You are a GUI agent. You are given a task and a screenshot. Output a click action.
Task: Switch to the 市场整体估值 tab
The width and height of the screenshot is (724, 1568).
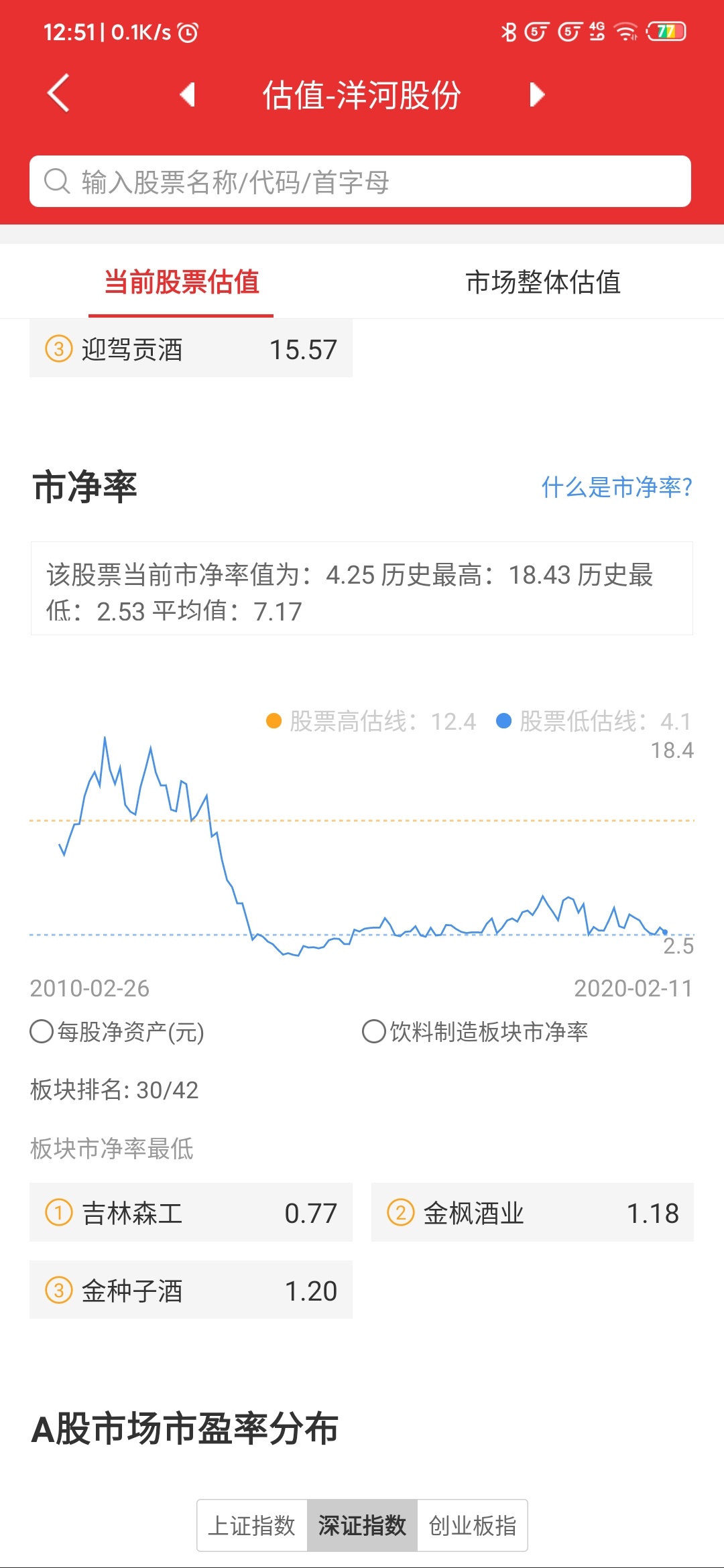542,282
